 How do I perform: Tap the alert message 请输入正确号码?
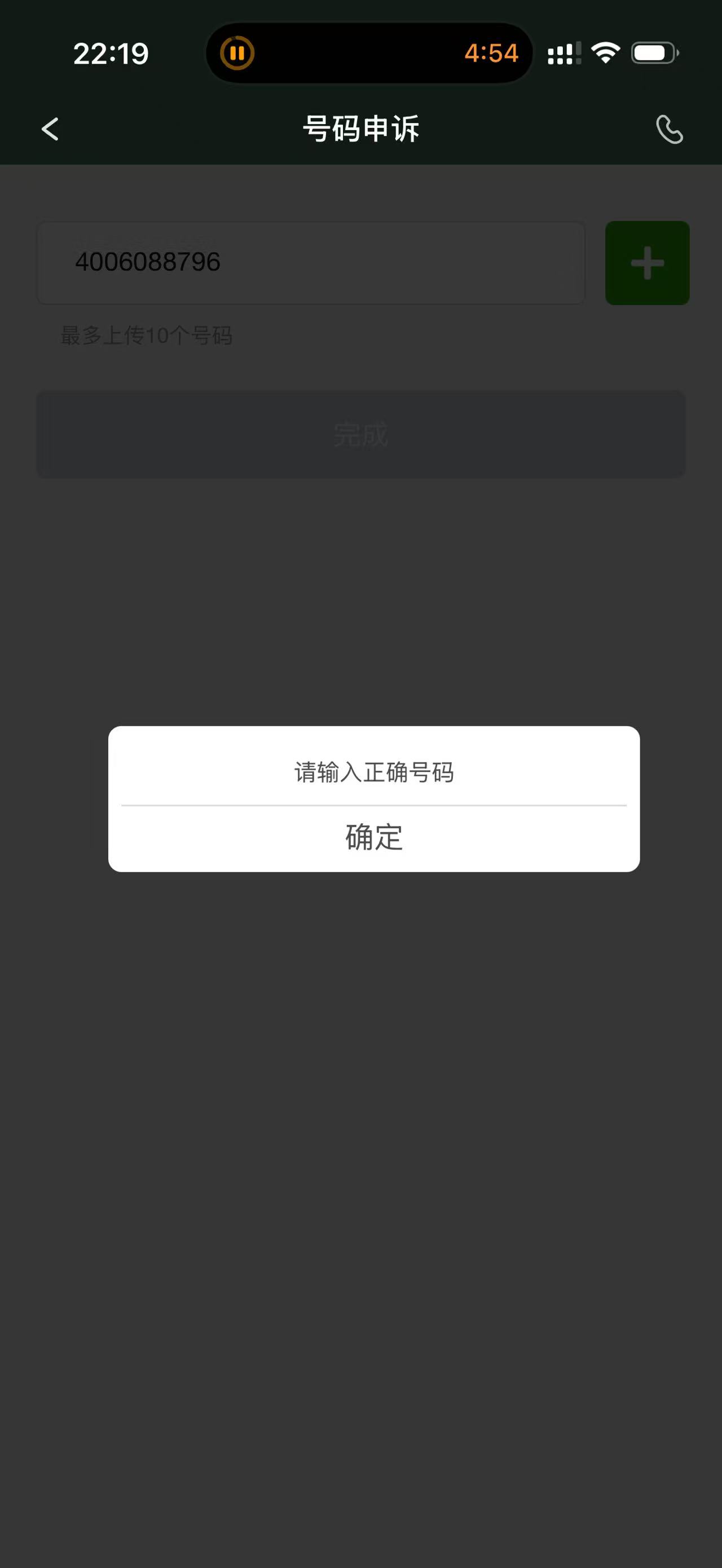coord(373,773)
